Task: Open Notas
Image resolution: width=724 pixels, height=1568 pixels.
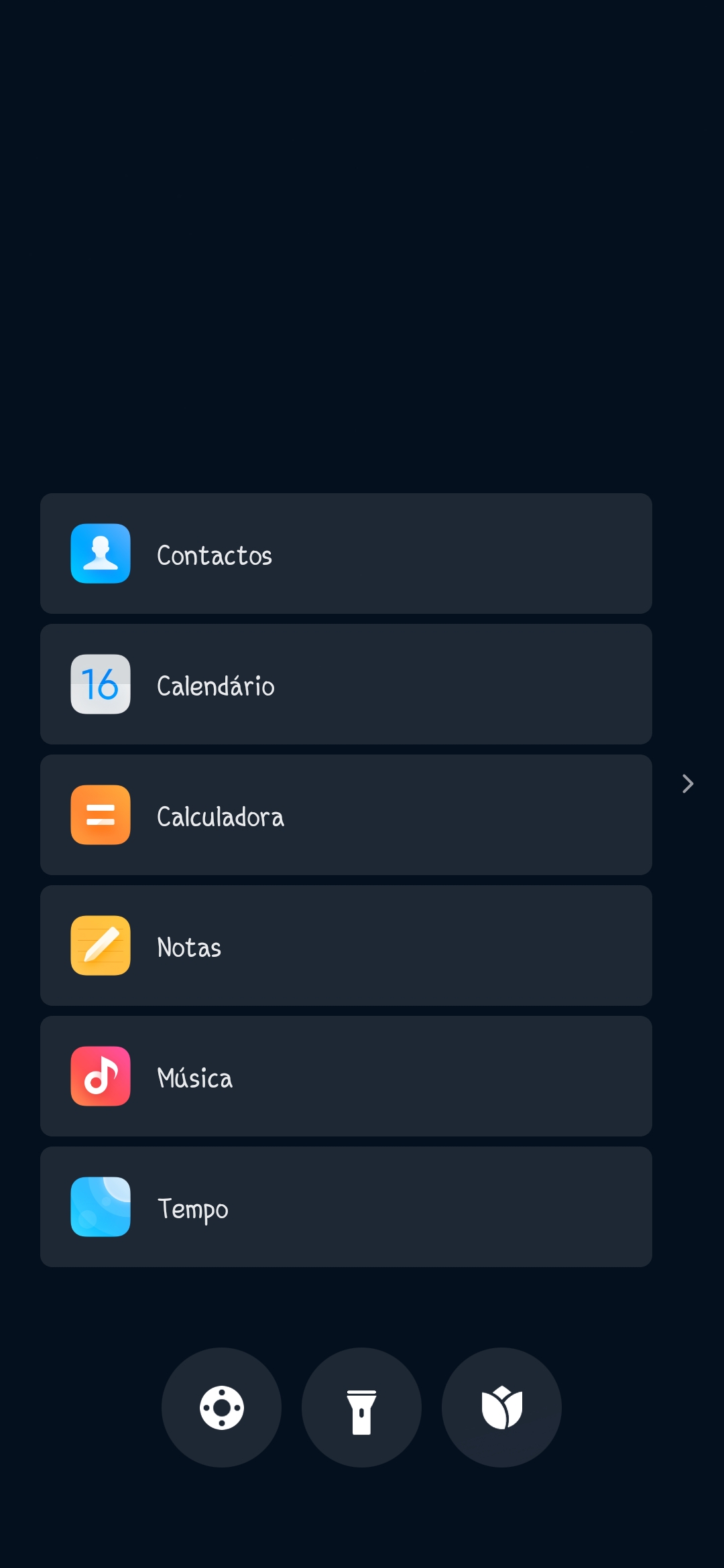Action: (x=345, y=945)
